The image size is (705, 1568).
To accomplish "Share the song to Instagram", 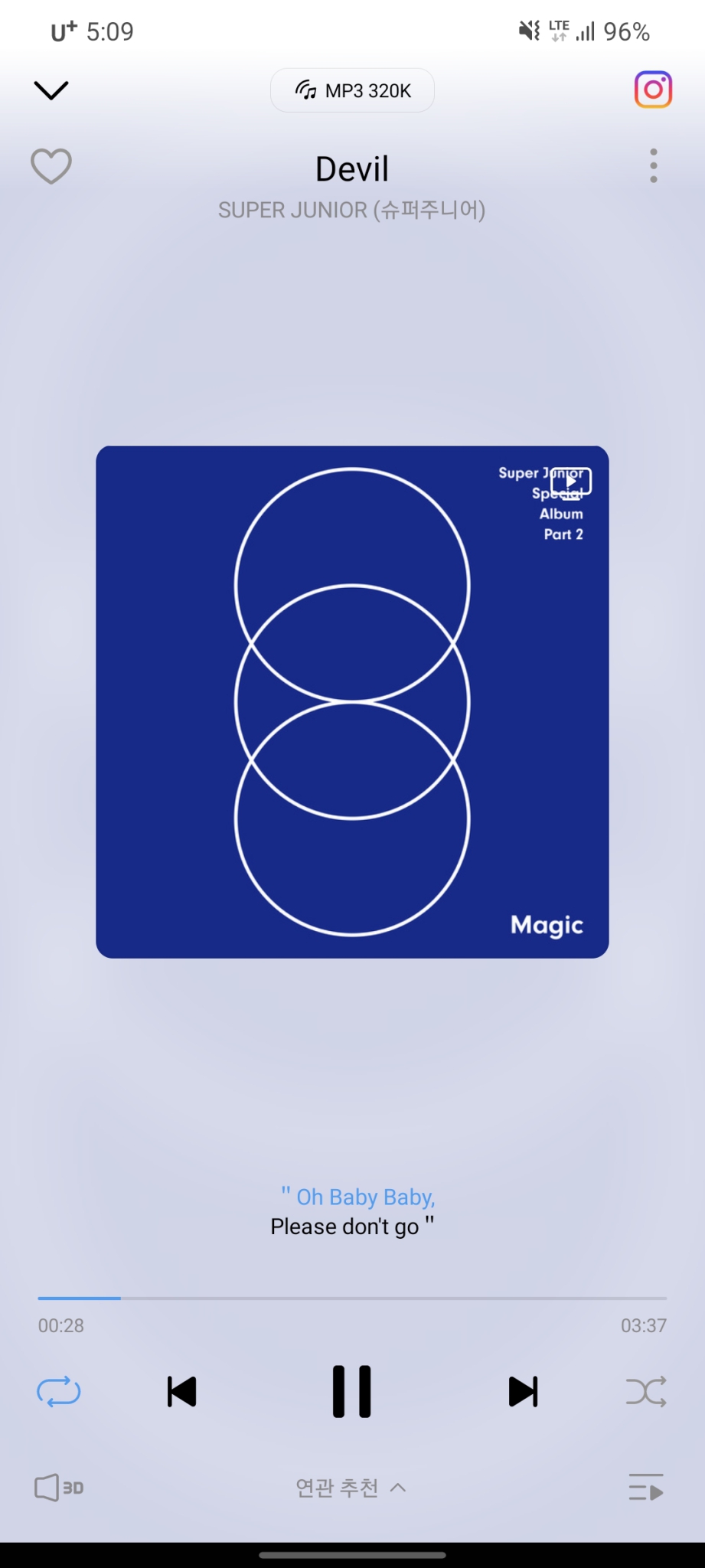I will [653, 90].
